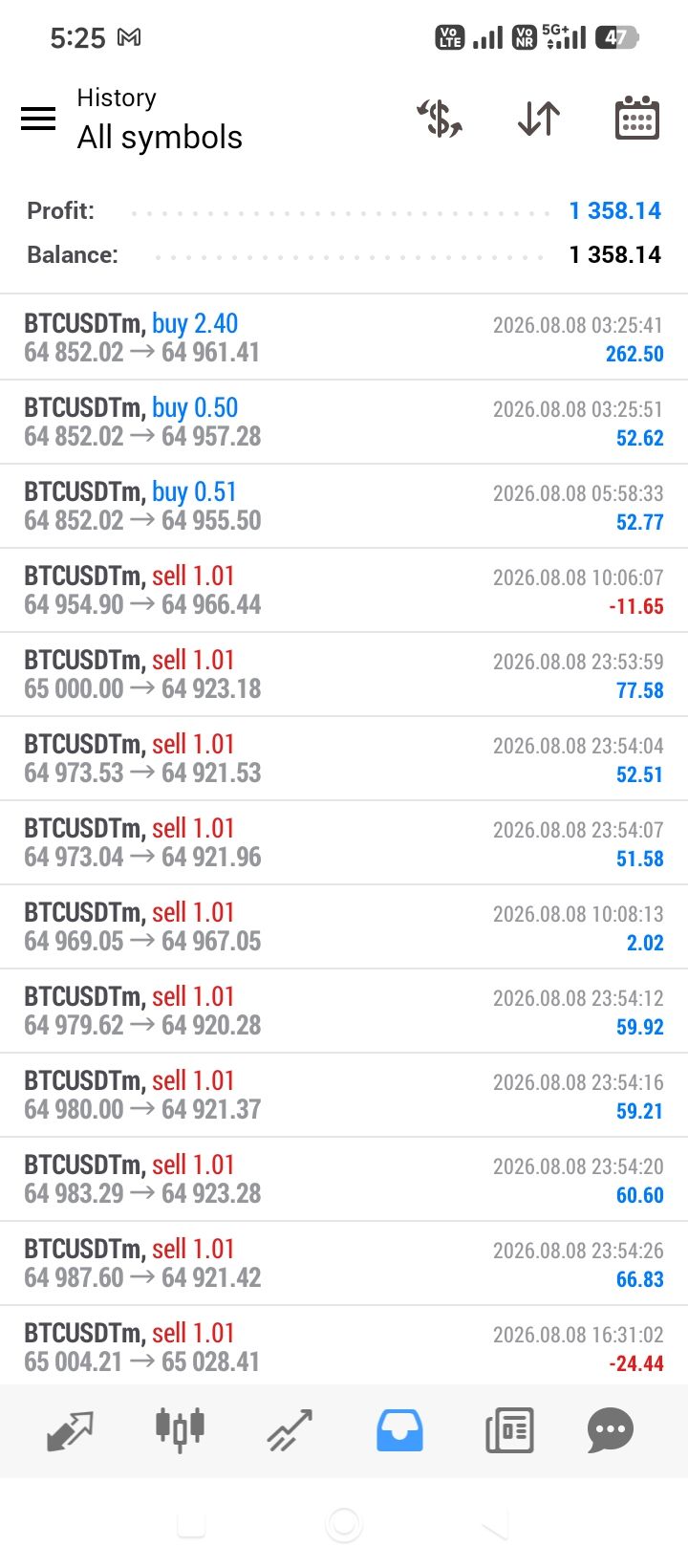Select the sell trade with -11.65 loss
This screenshot has width=688, height=1568.
tap(344, 590)
